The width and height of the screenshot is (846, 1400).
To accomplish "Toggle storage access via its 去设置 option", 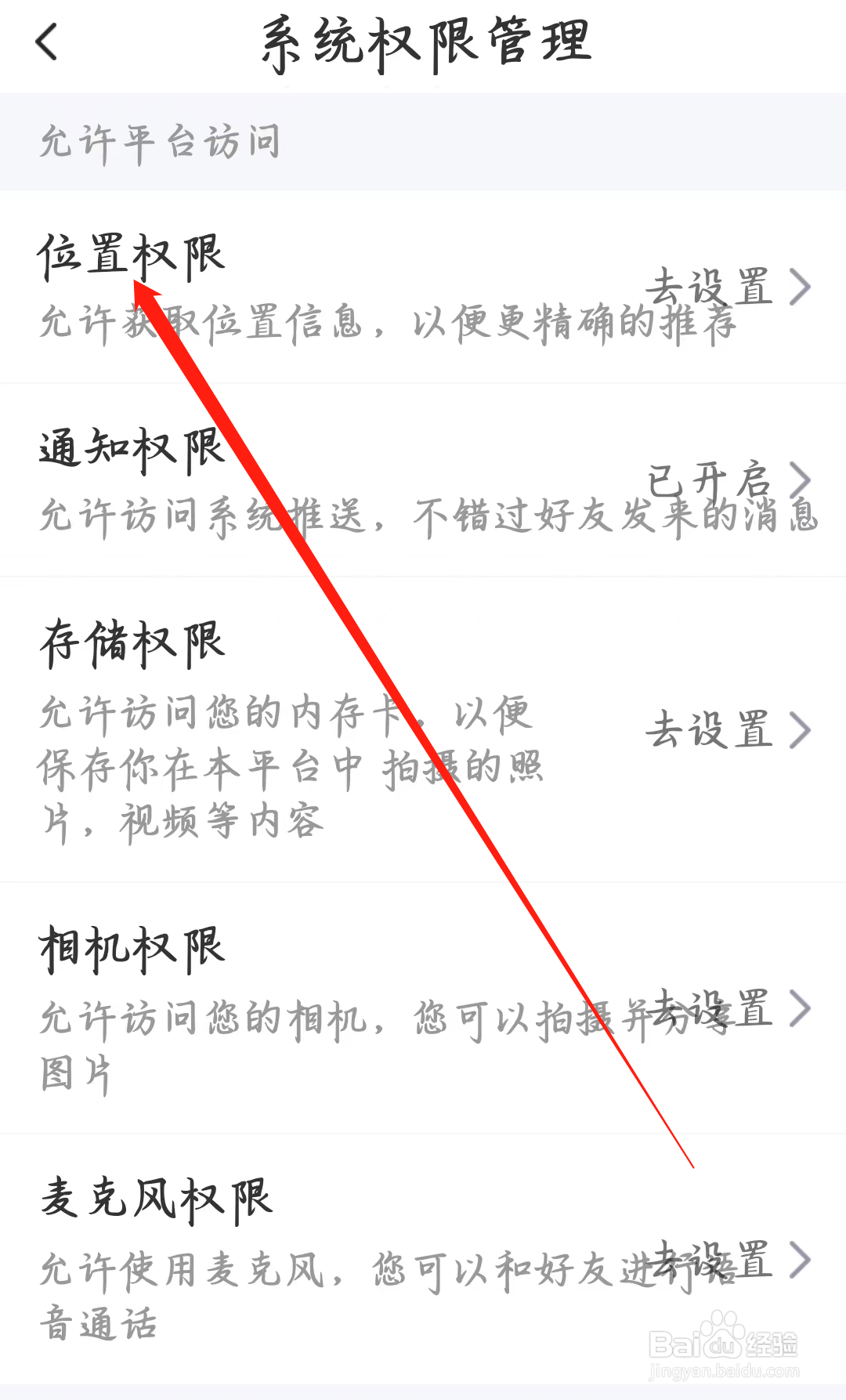I will tap(709, 730).
